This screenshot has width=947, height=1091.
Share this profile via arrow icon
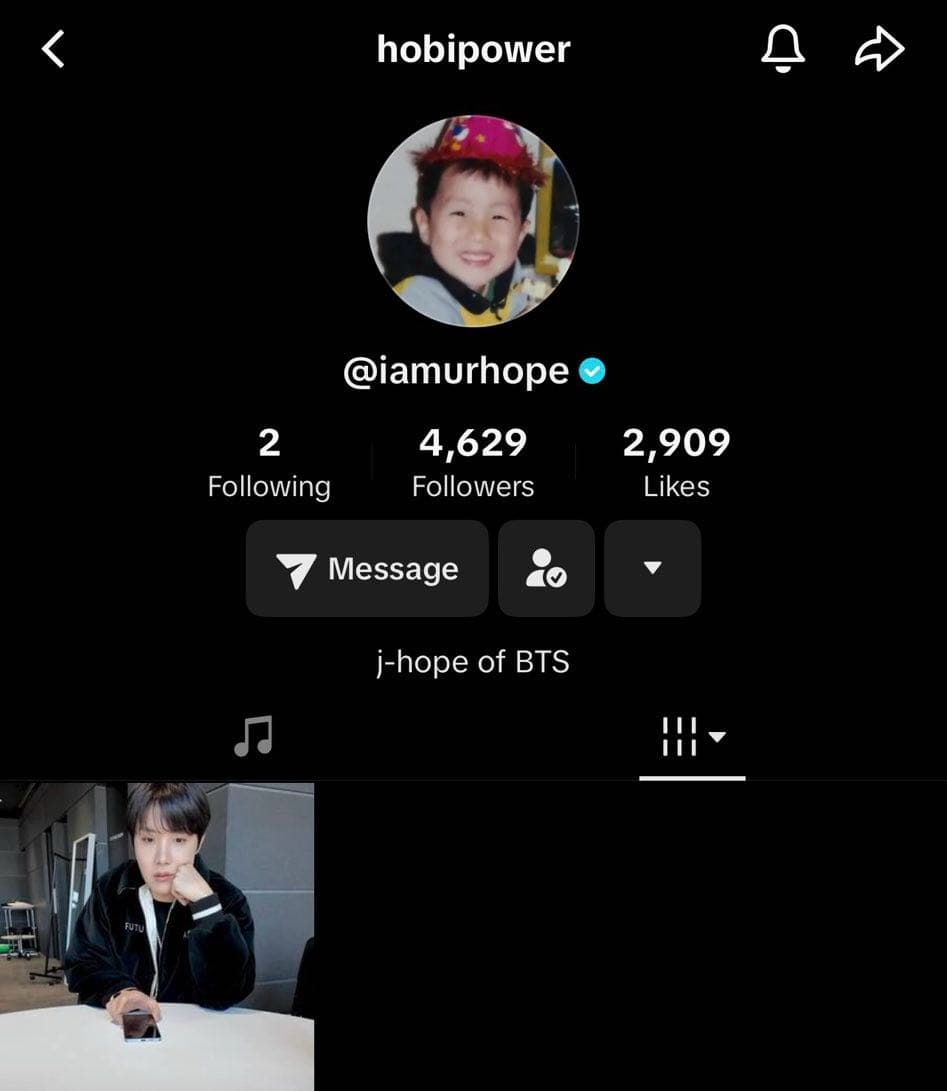pyautogui.click(x=879, y=49)
